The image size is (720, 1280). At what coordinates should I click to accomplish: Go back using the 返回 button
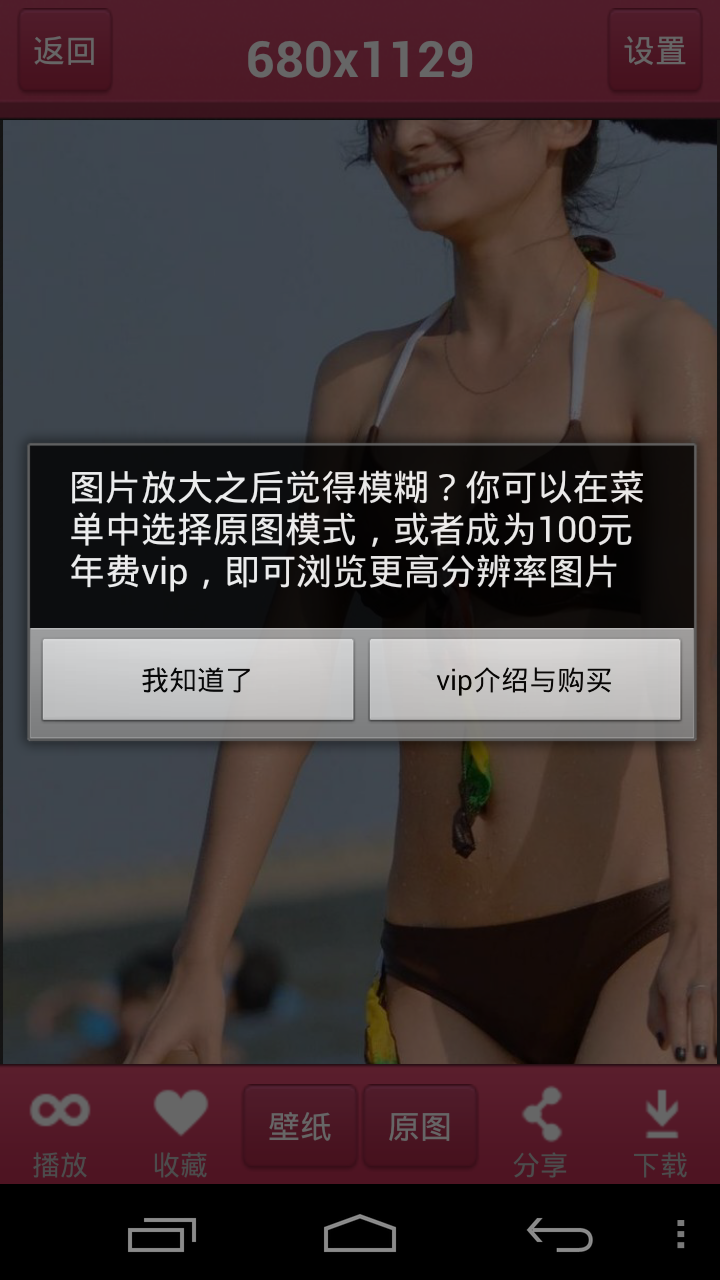tap(65, 51)
